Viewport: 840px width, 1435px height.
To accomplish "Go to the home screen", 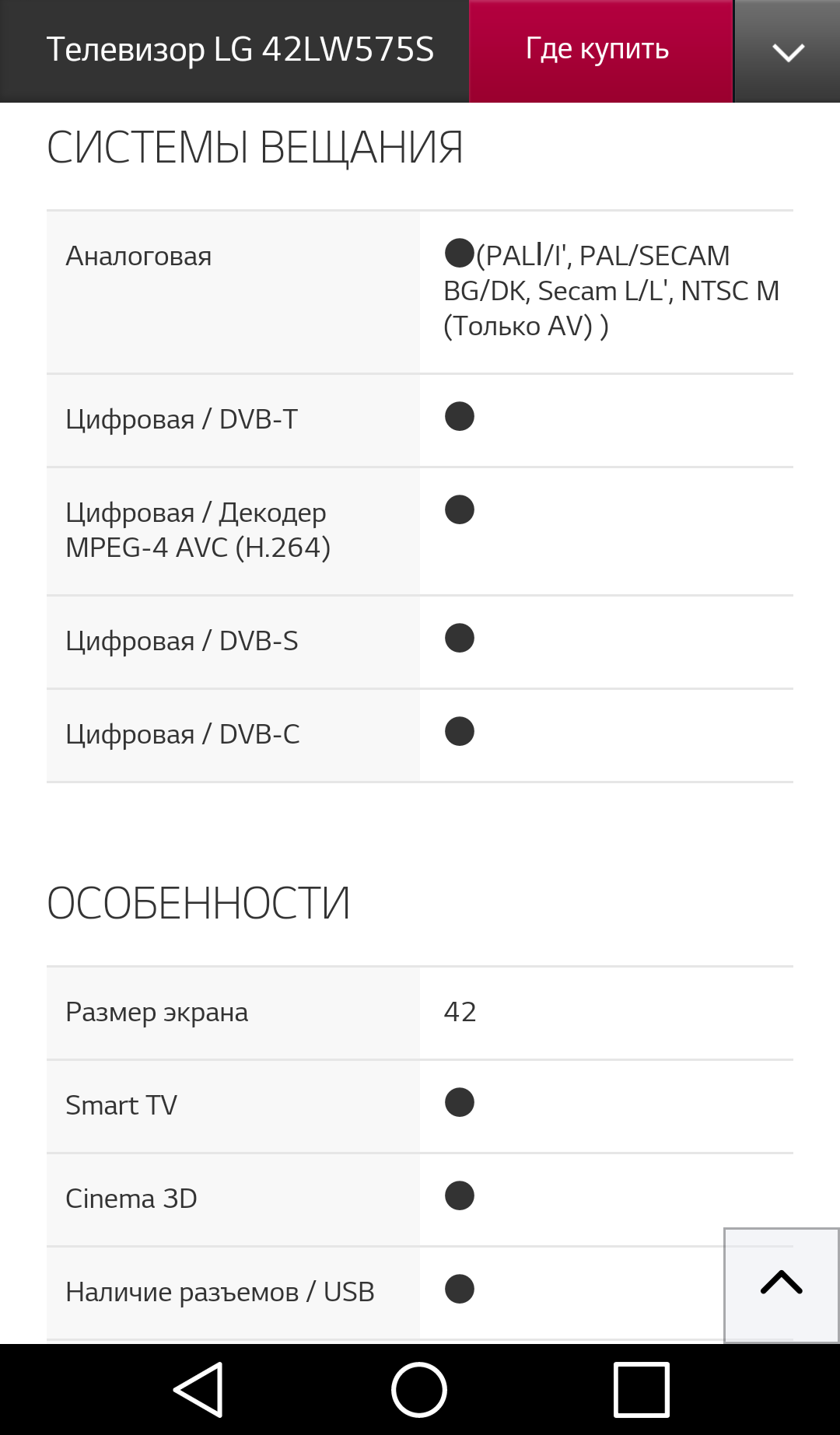I will click(419, 1389).
